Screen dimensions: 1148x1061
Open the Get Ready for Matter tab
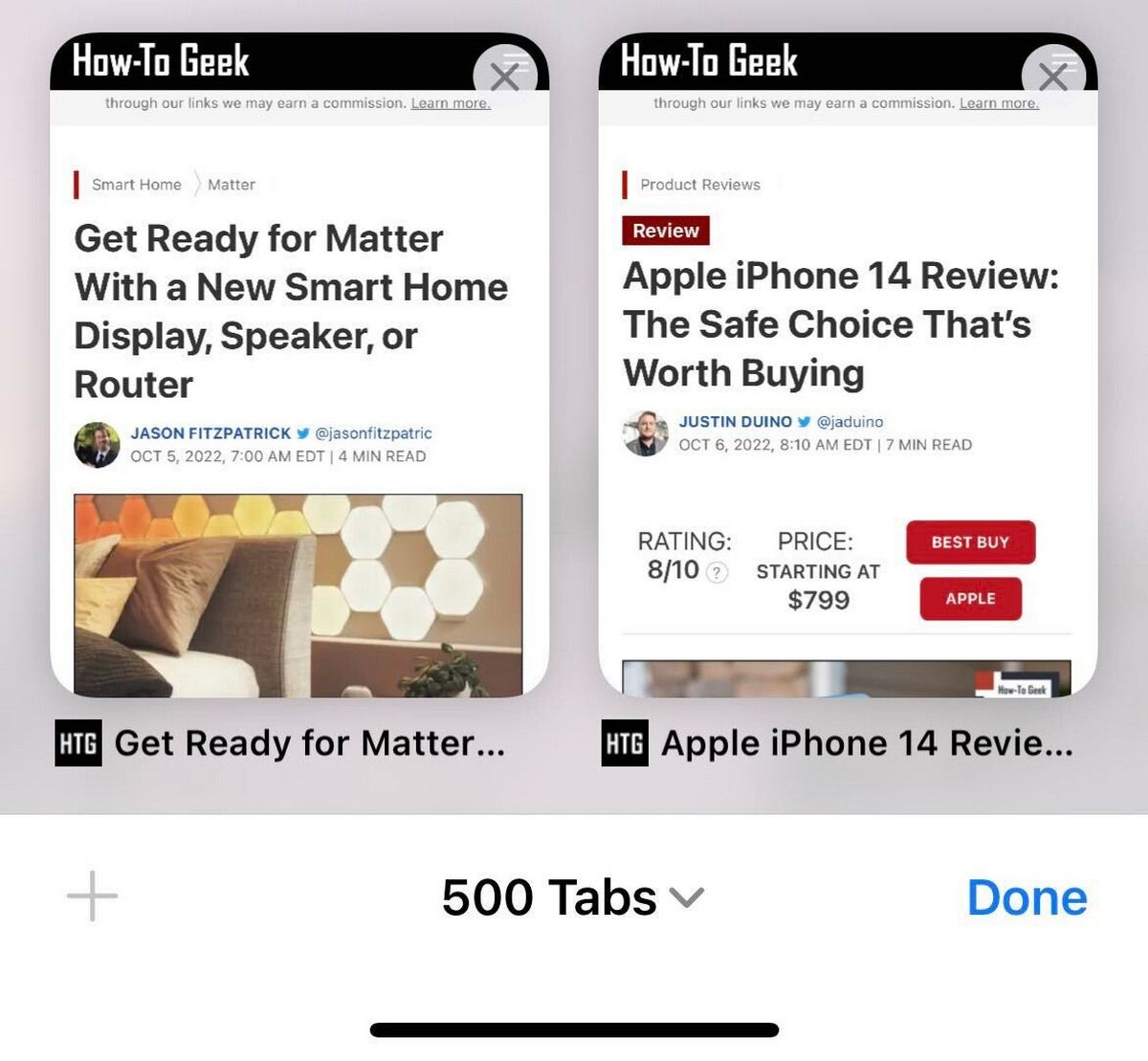pyautogui.click(x=298, y=383)
